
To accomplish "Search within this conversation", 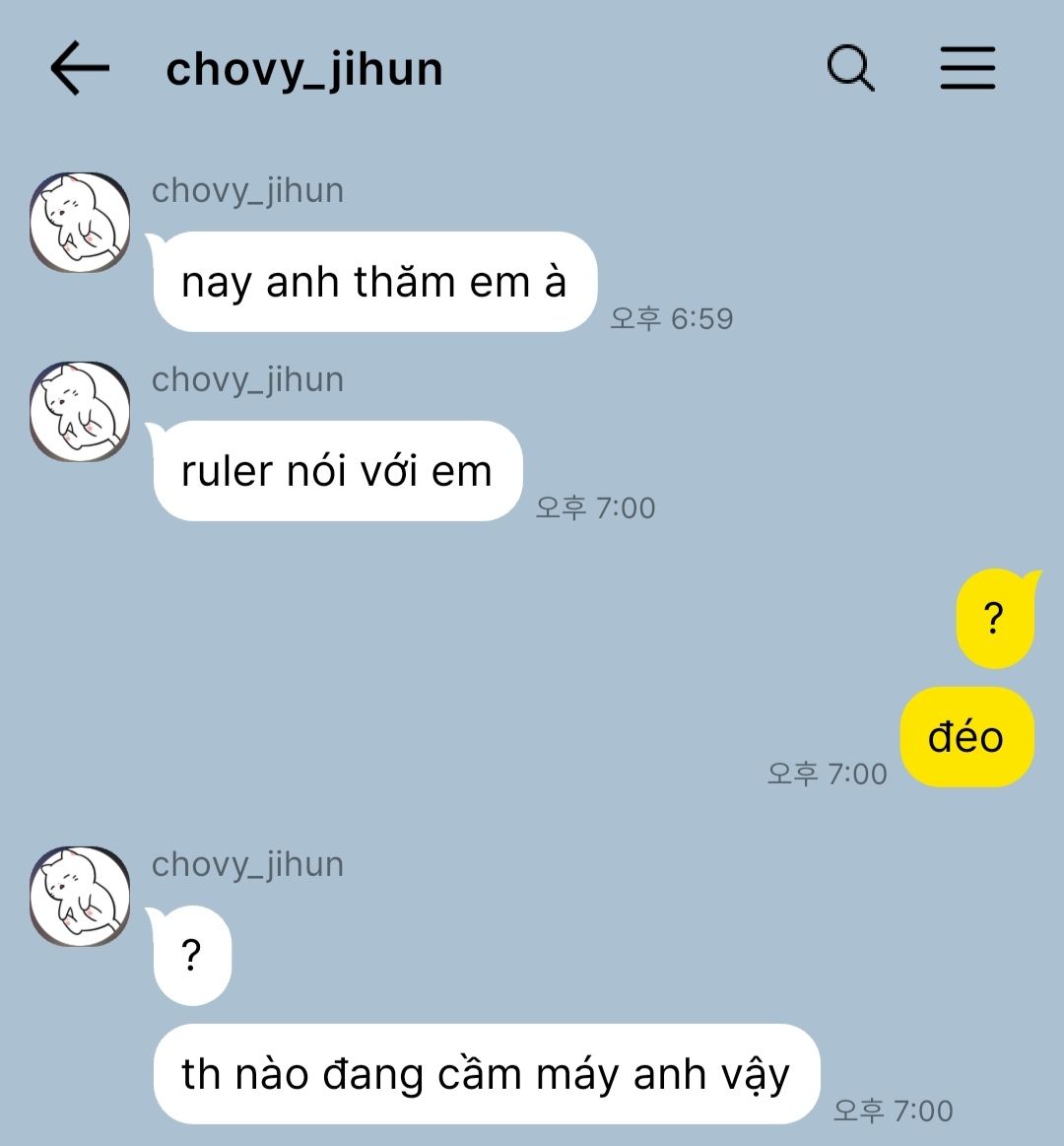I will 849,68.
